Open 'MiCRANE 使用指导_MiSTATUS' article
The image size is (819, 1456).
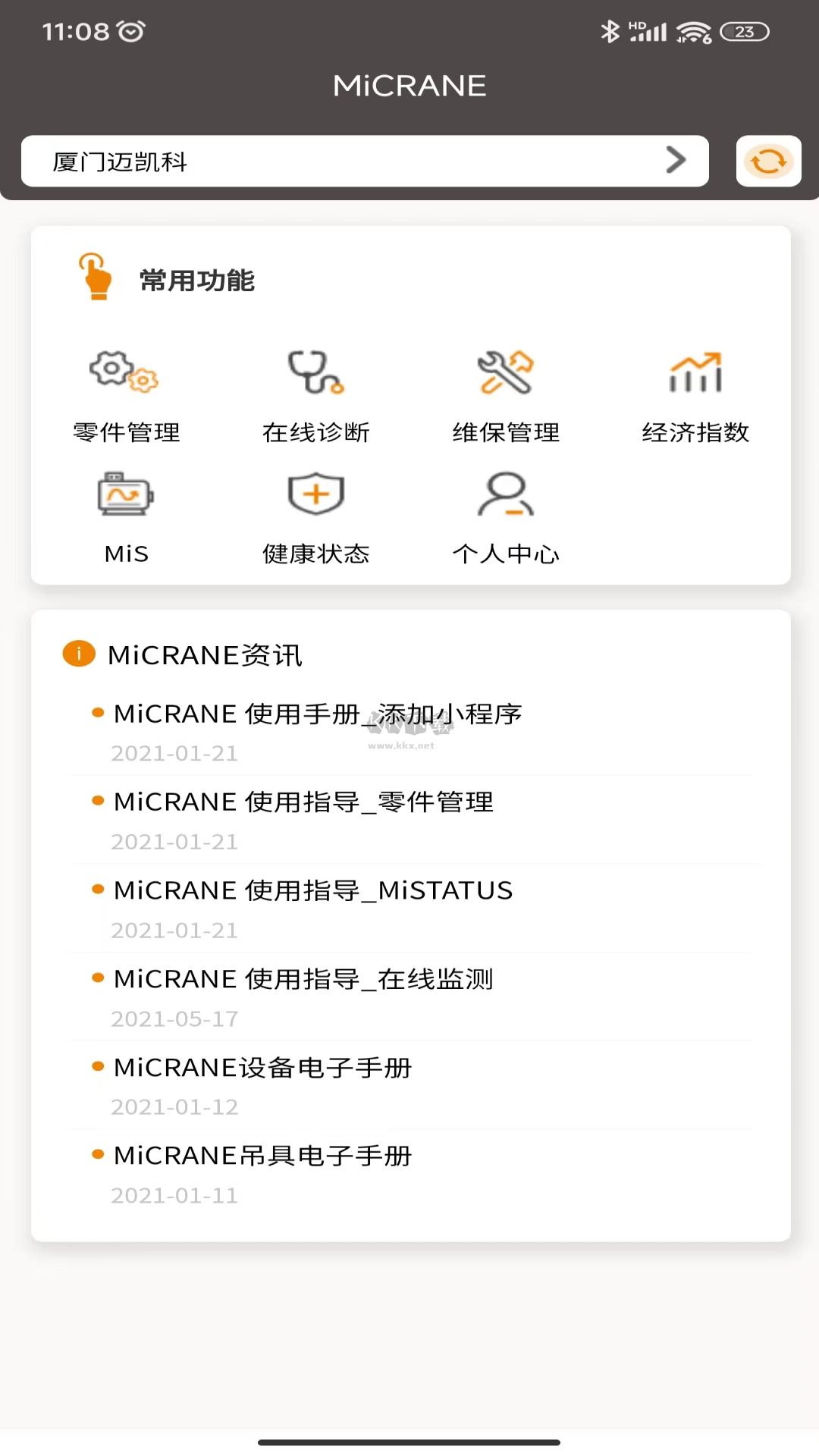coord(311,890)
